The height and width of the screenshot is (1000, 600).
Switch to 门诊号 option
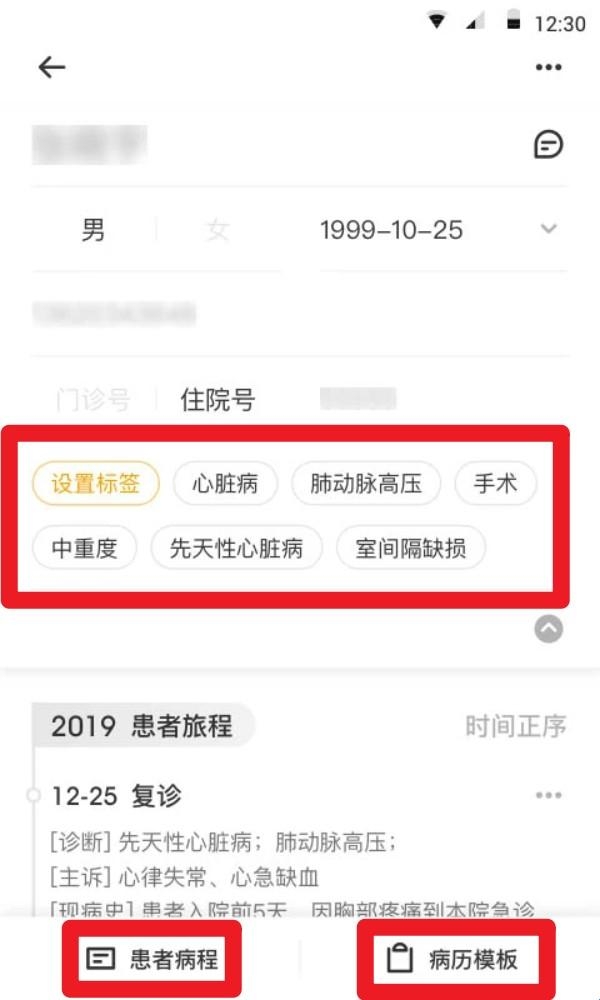(93, 400)
